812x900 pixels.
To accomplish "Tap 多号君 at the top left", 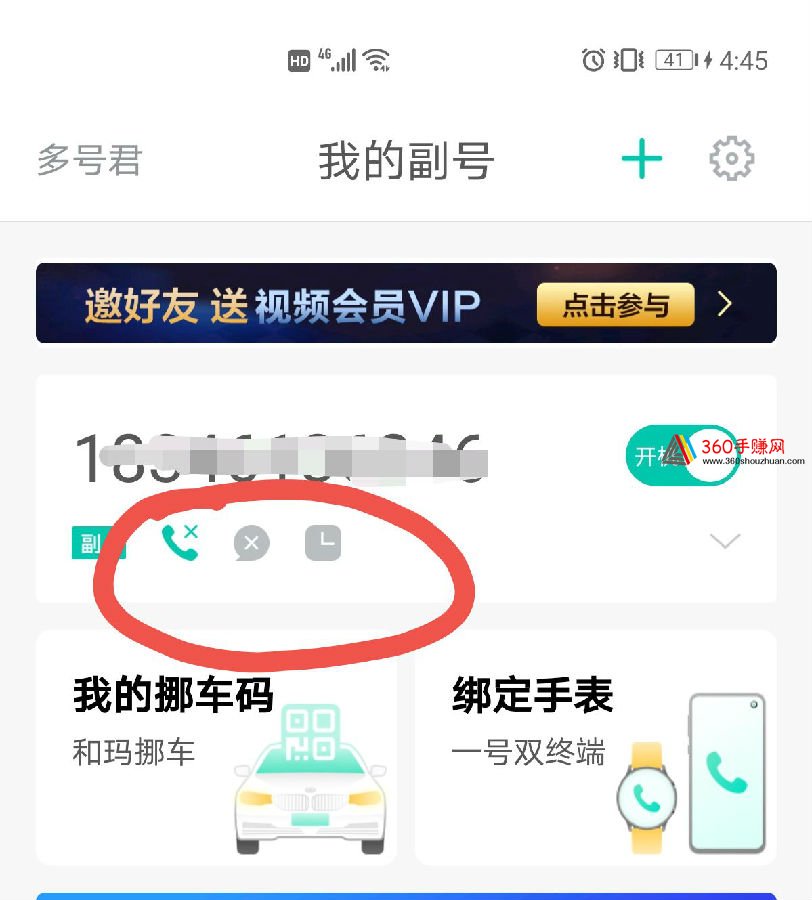I will (x=90, y=161).
